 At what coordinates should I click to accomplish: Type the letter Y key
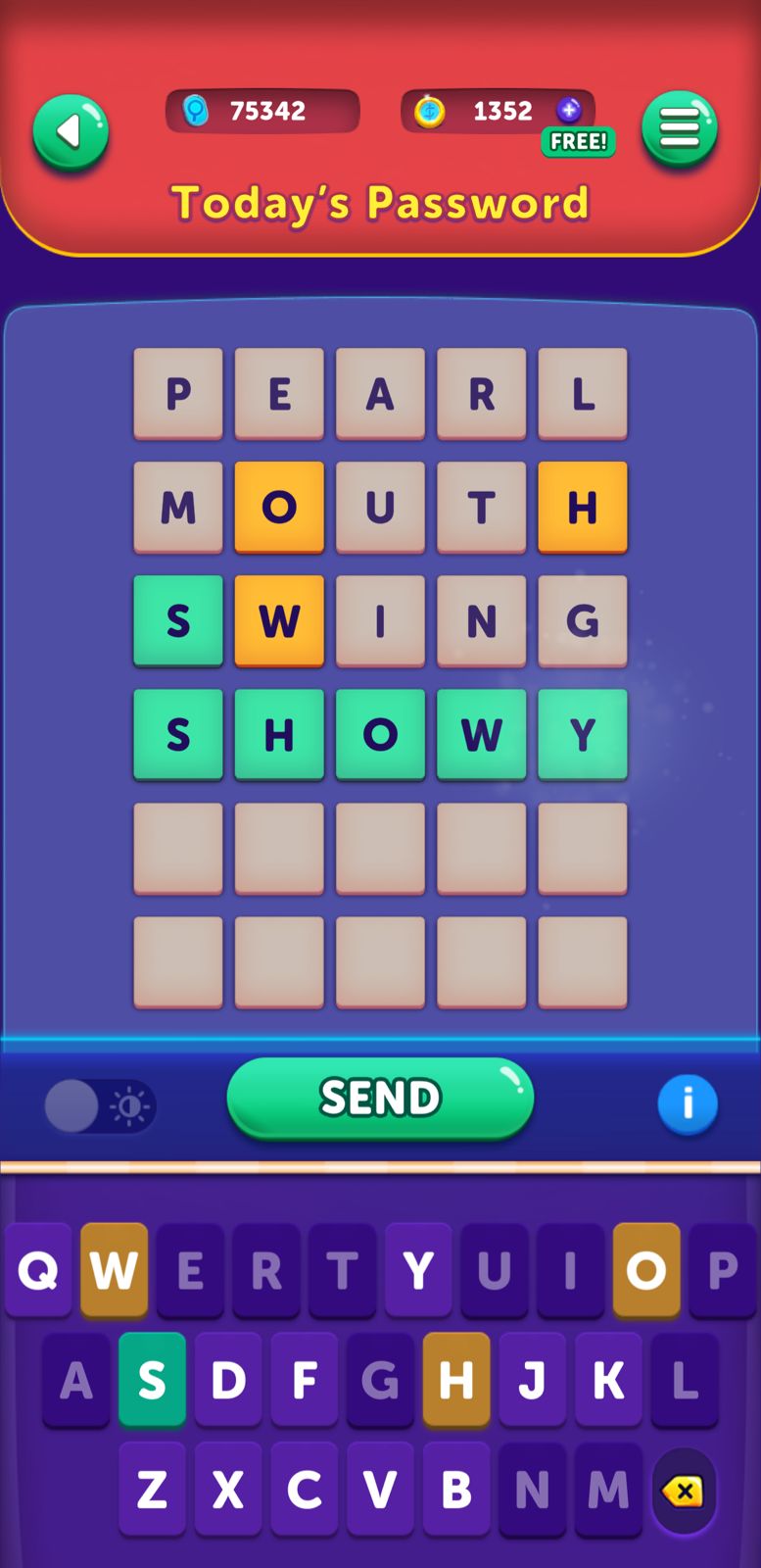[418, 1271]
